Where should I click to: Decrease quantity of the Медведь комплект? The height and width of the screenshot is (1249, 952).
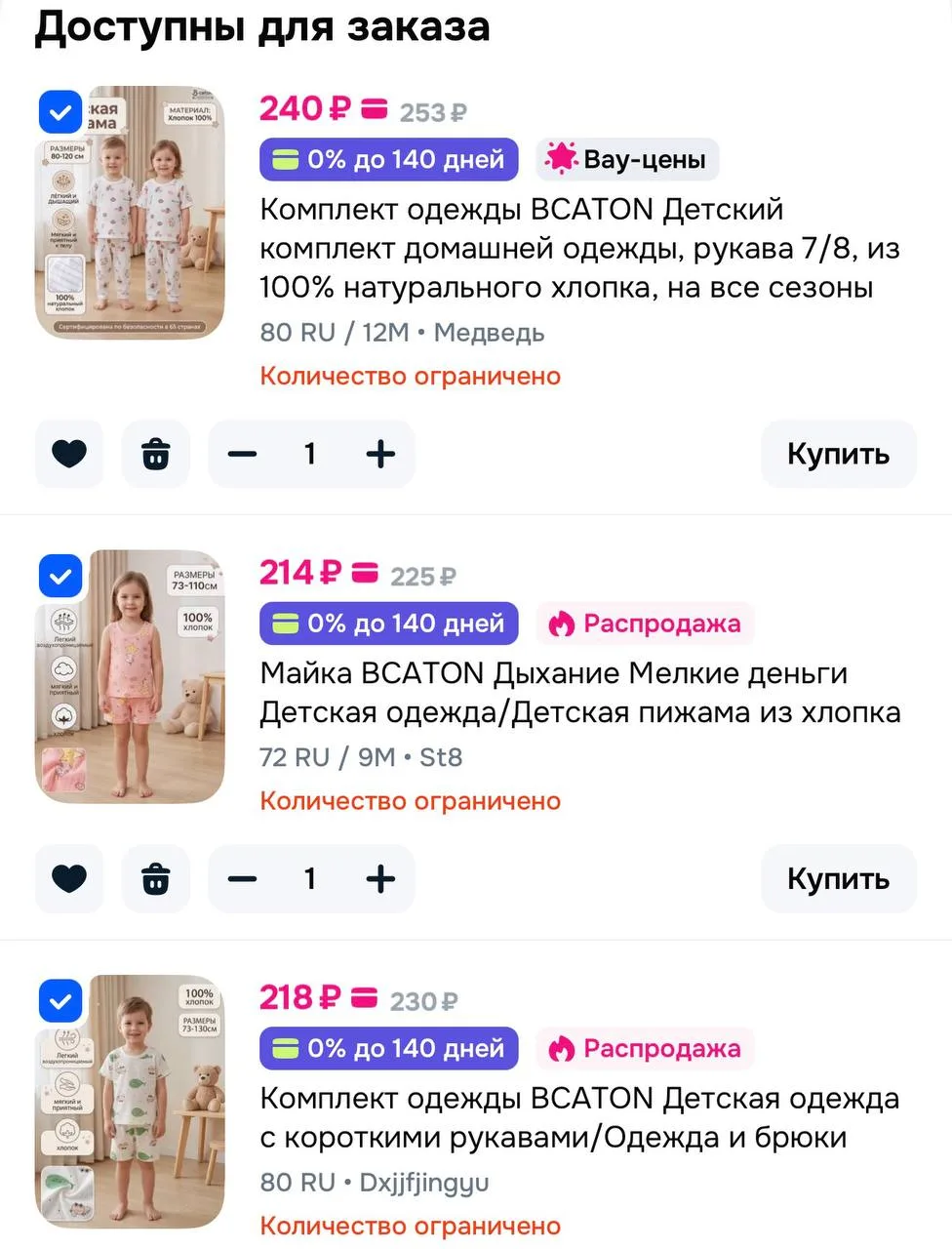(x=242, y=454)
